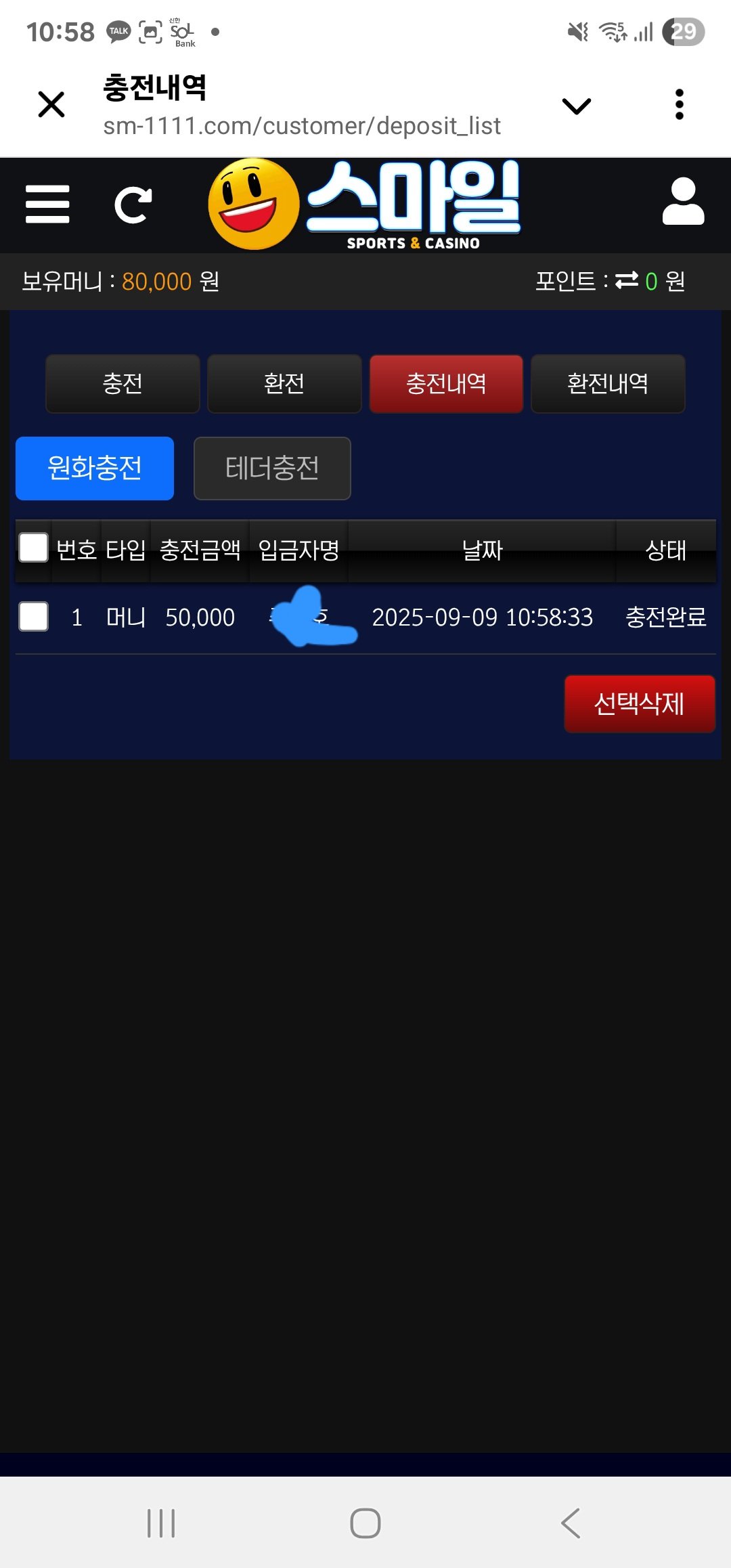Go to the 스마일 logo home
Screen dimensions: 731x1568
pos(365,205)
